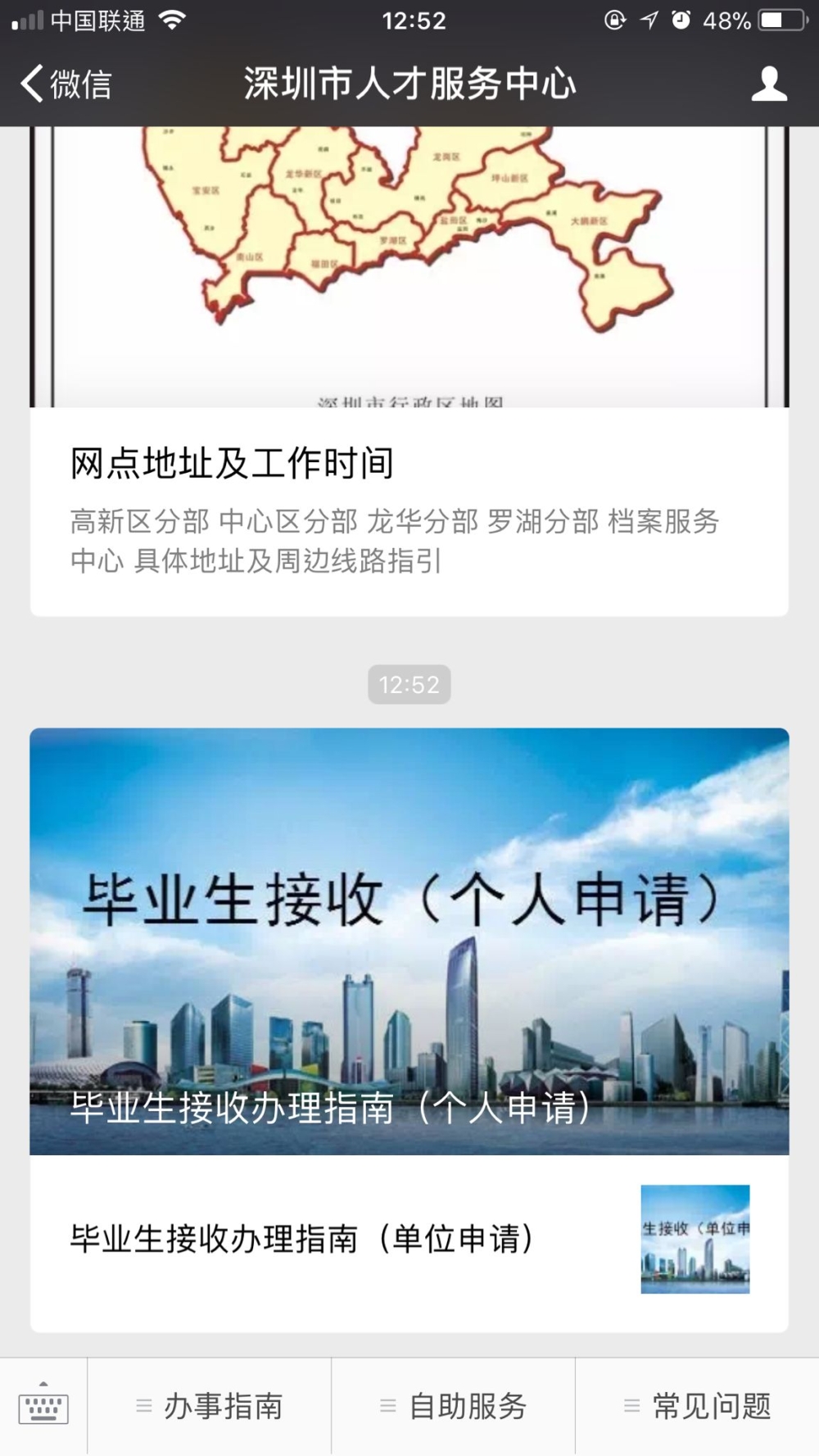Open 毕业生接收办理指南（单位申请）article

click(x=303, y=1239)
